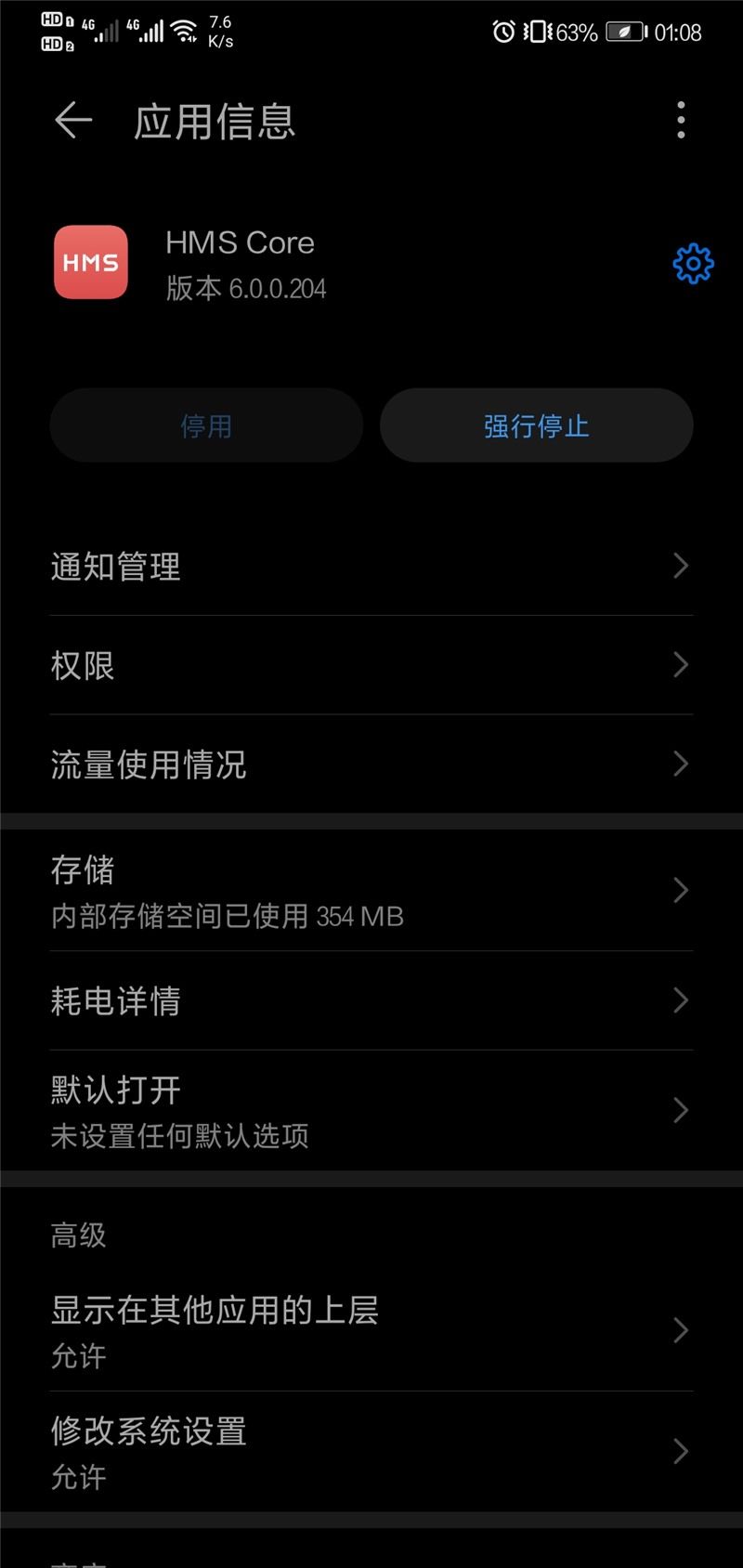743x1568 pixels.
Task: Open 存储 storage showing 354 MB used
Action: tap(371, 890)
